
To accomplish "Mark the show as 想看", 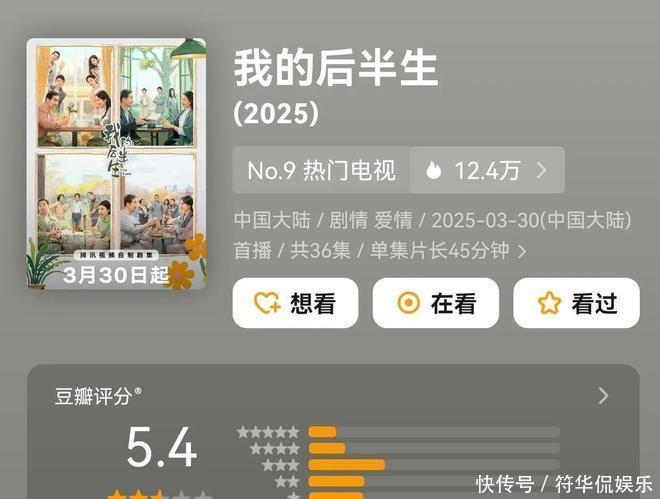I will coord(296,303).
